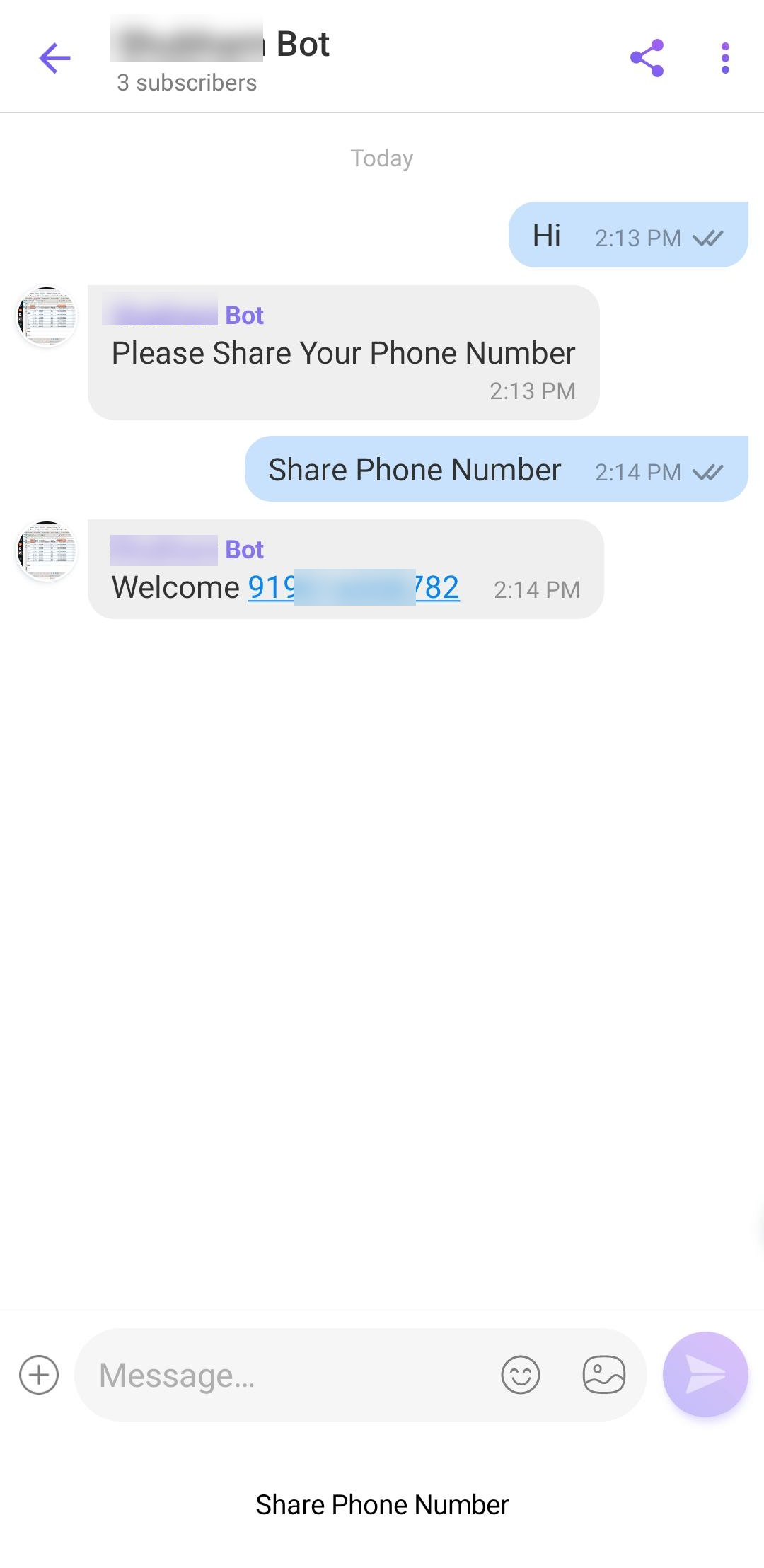Viewport: 764px width, 1568px height.
Task: Share this bot via share icon
Action: 647,58
